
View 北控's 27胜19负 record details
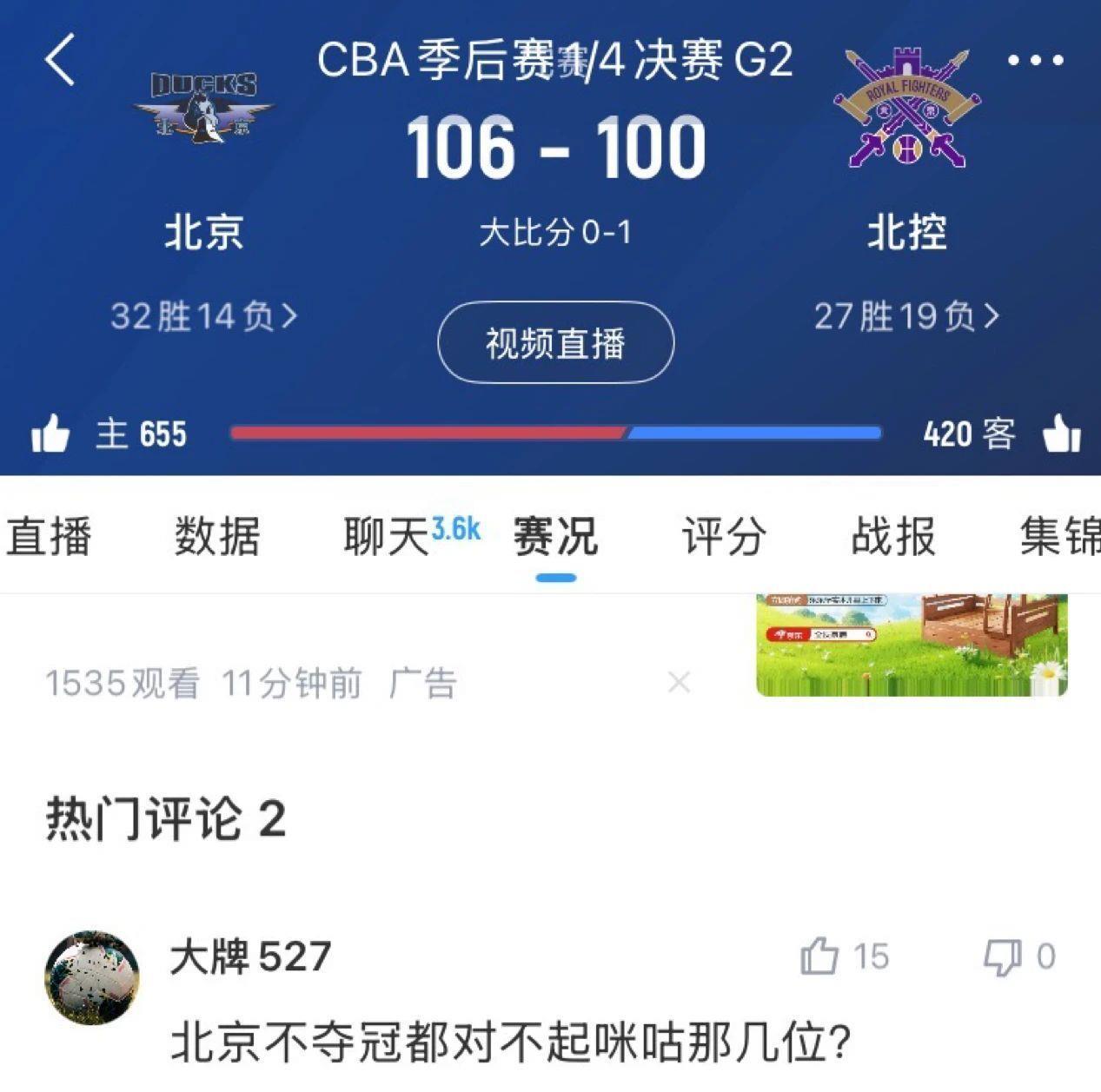906,316
